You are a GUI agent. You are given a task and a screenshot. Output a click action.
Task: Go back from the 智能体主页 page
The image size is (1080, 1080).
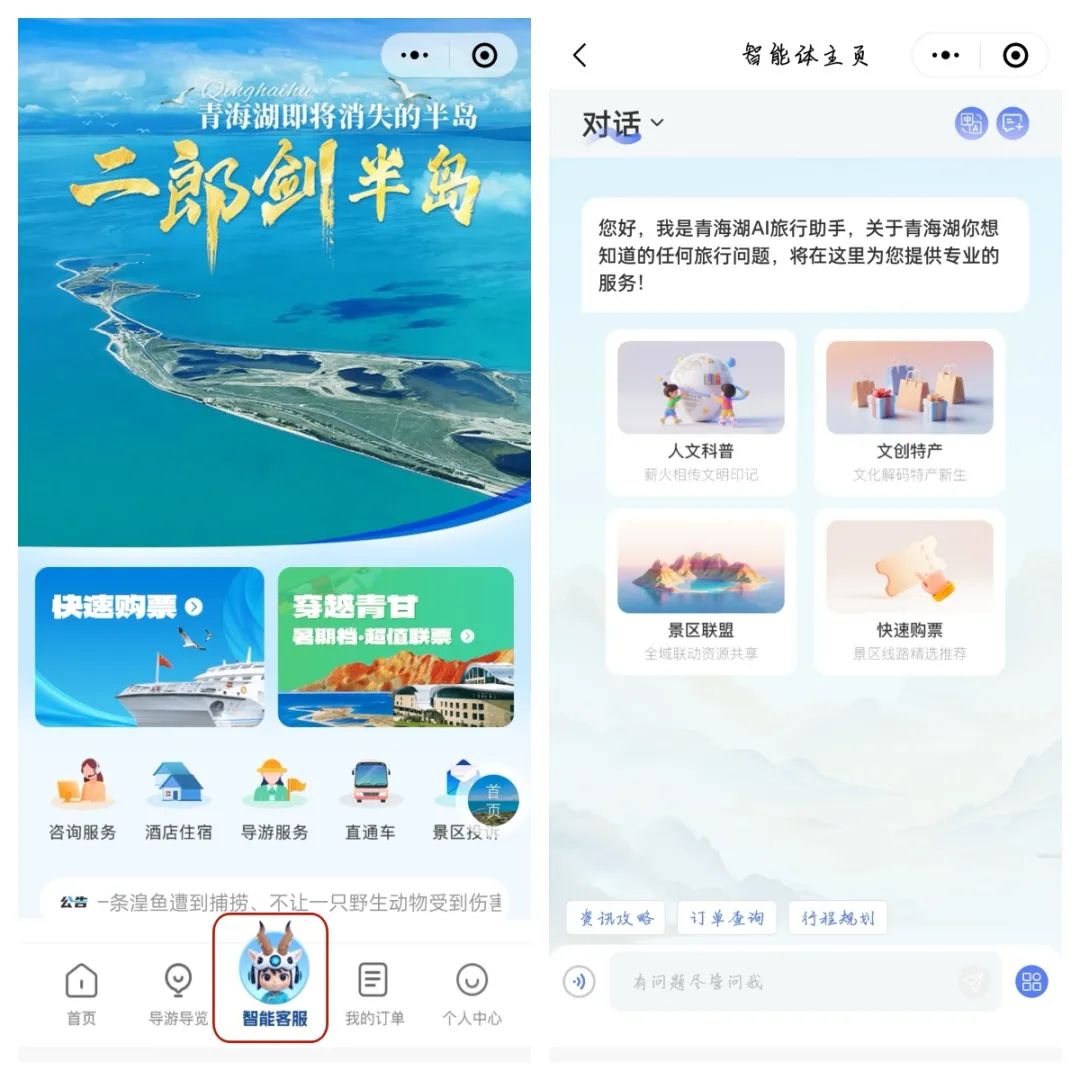pyautogui.click(x=580, y=56)
